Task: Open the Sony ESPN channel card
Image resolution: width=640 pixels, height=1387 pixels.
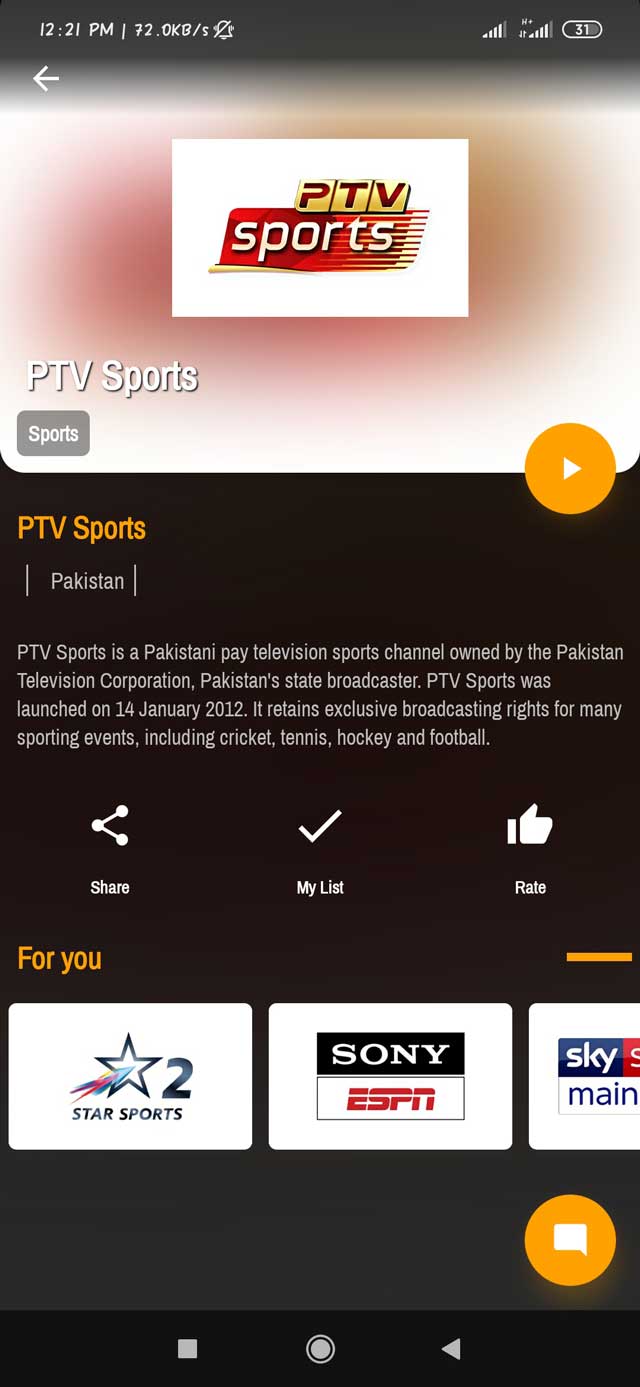Action: (x=390, y=1076)
